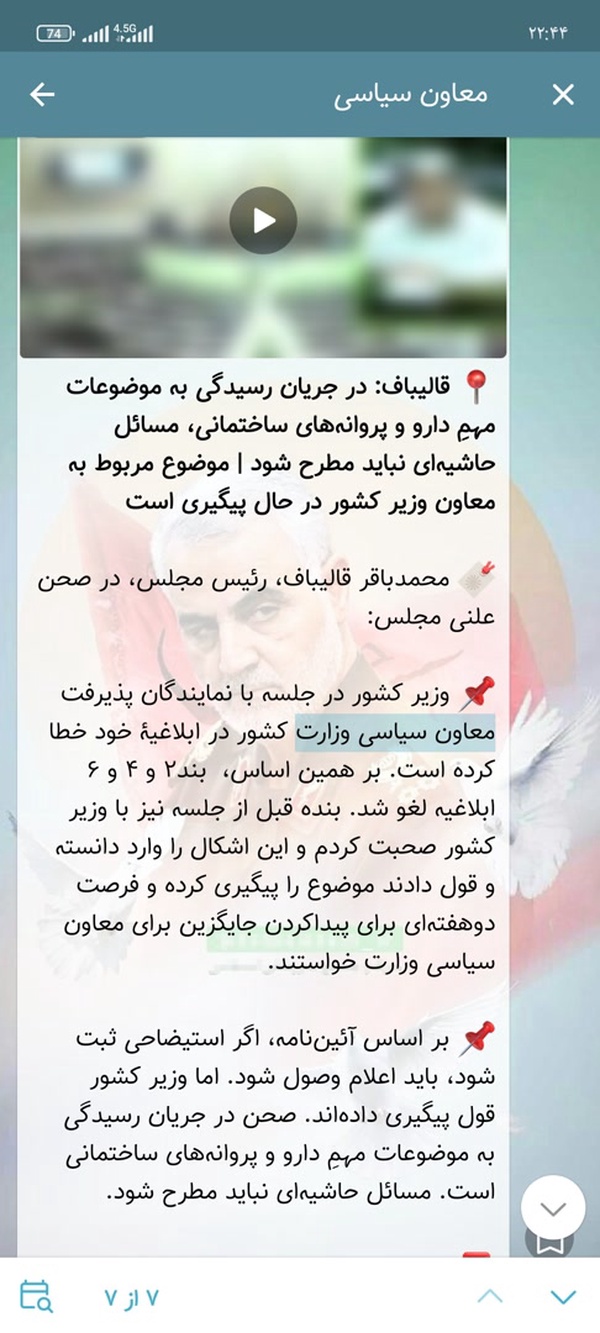Play the blurred video at the top
Screen dimensions: 600x1333
[263, 220]
